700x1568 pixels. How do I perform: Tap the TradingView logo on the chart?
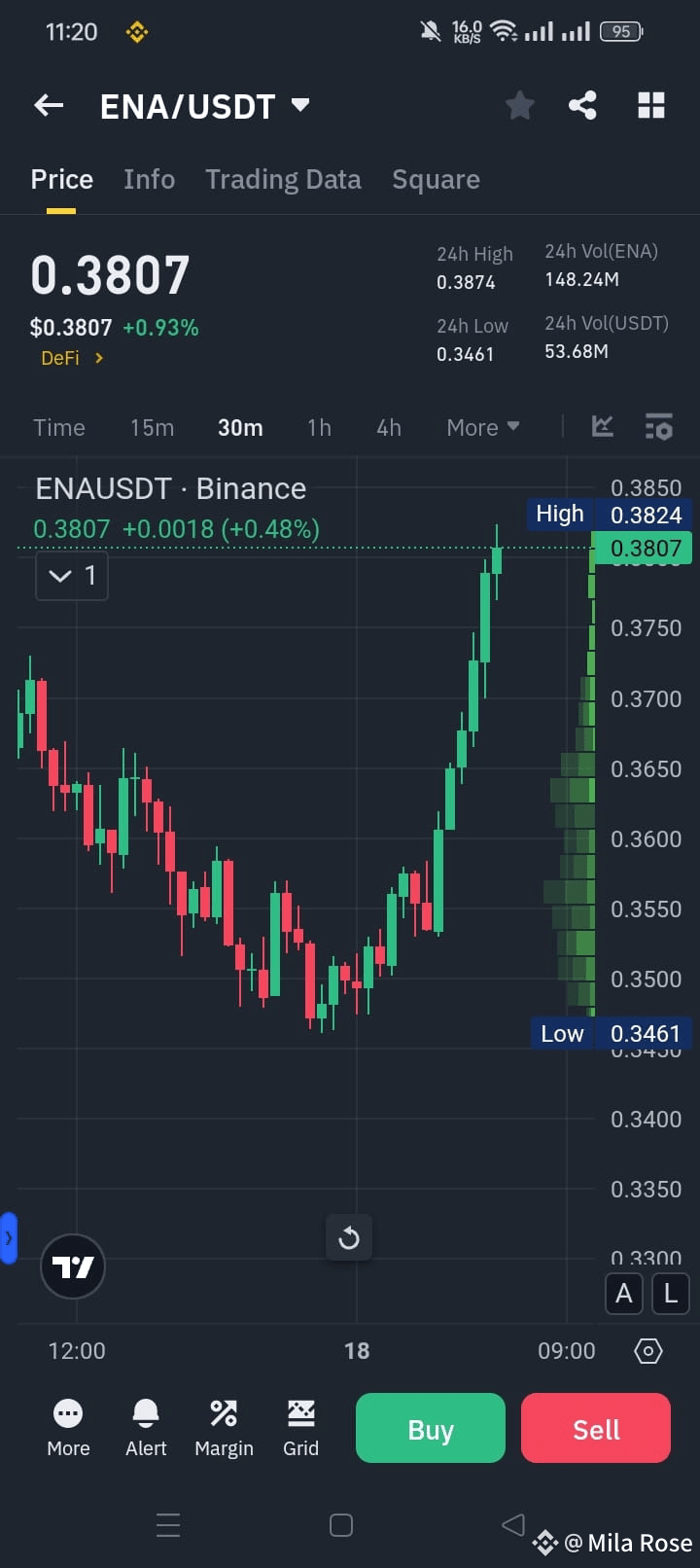(73, 1266)
